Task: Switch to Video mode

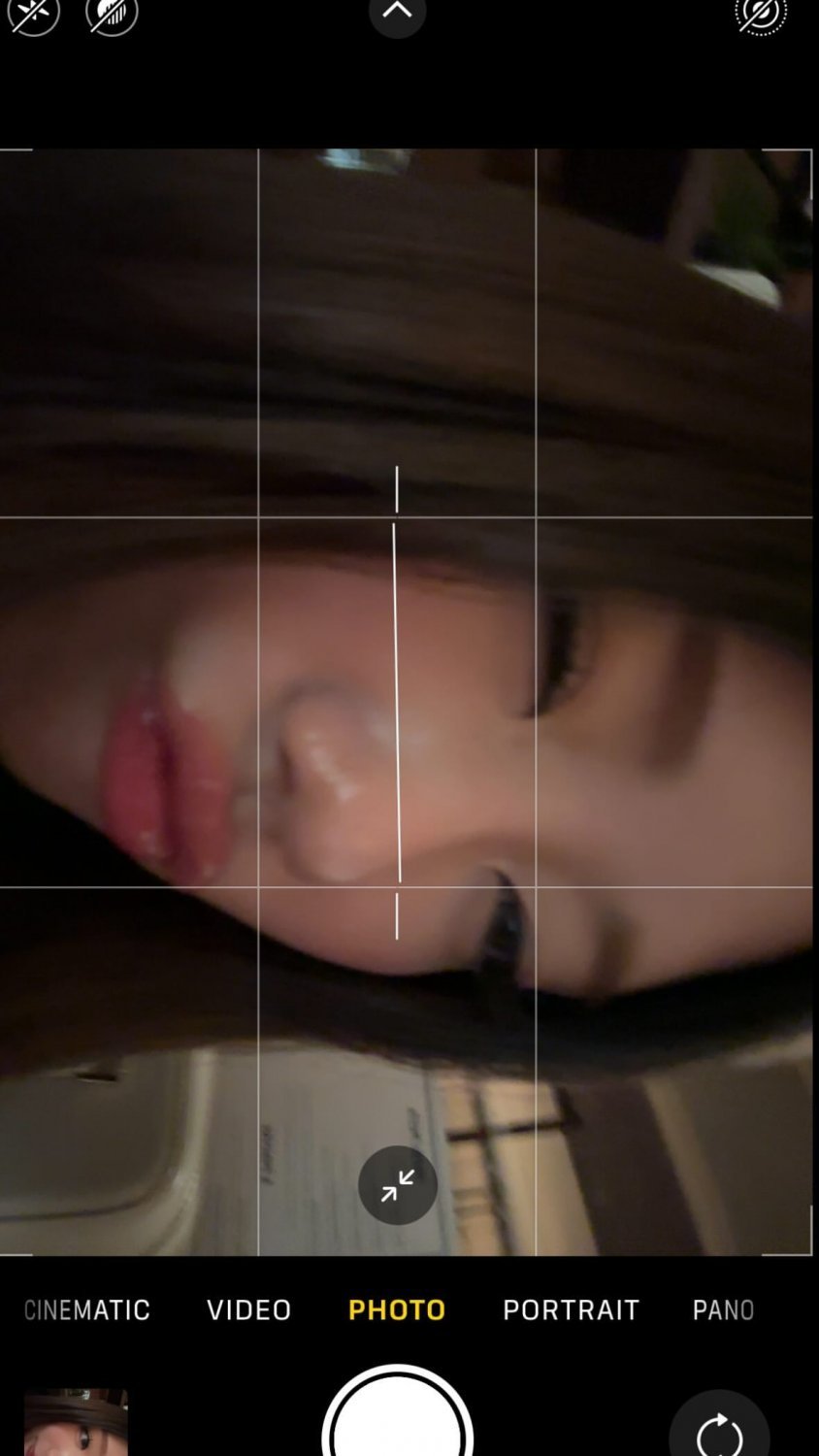Action: pyautogui.click(x=249, y=1309)
